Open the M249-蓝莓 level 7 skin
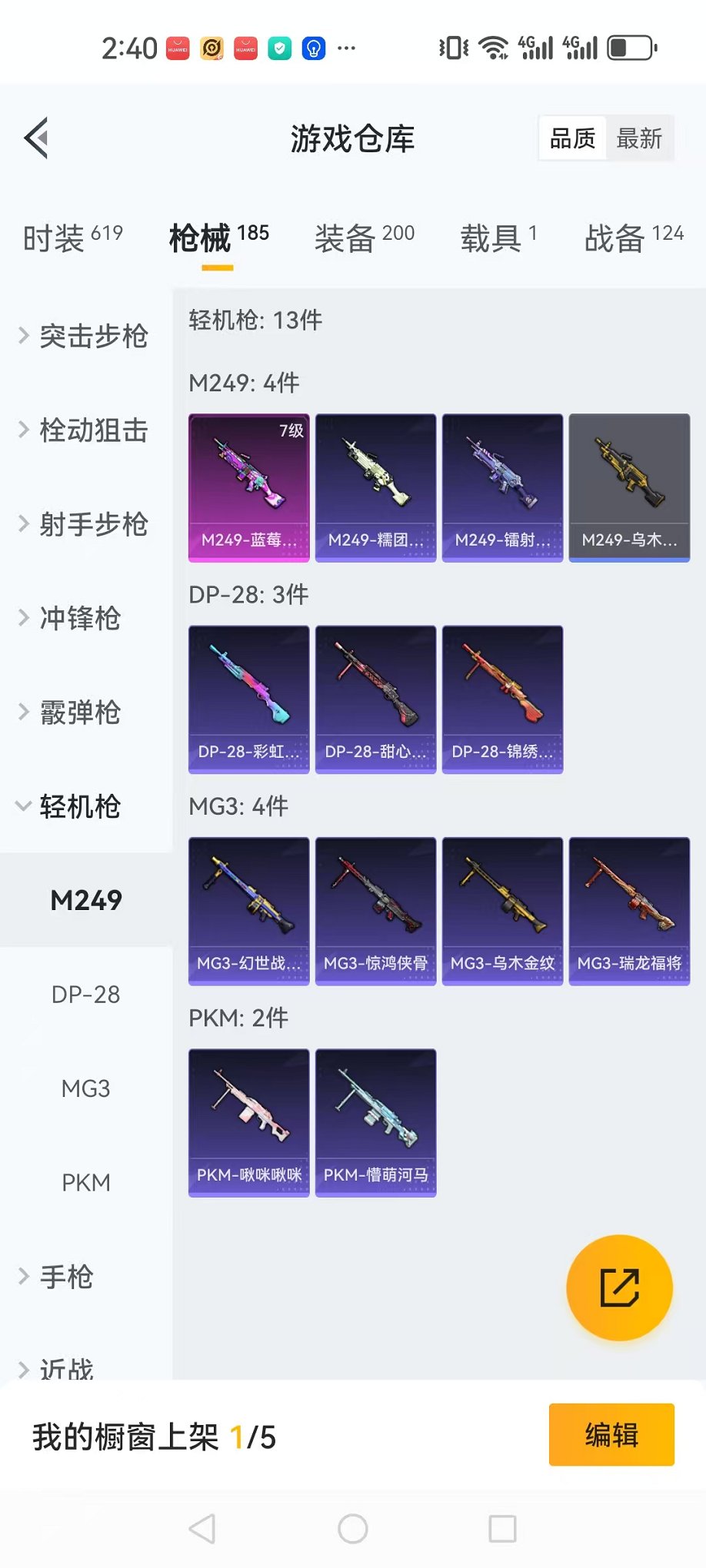This screenshot has width=706, height=1568. (249, 487)
